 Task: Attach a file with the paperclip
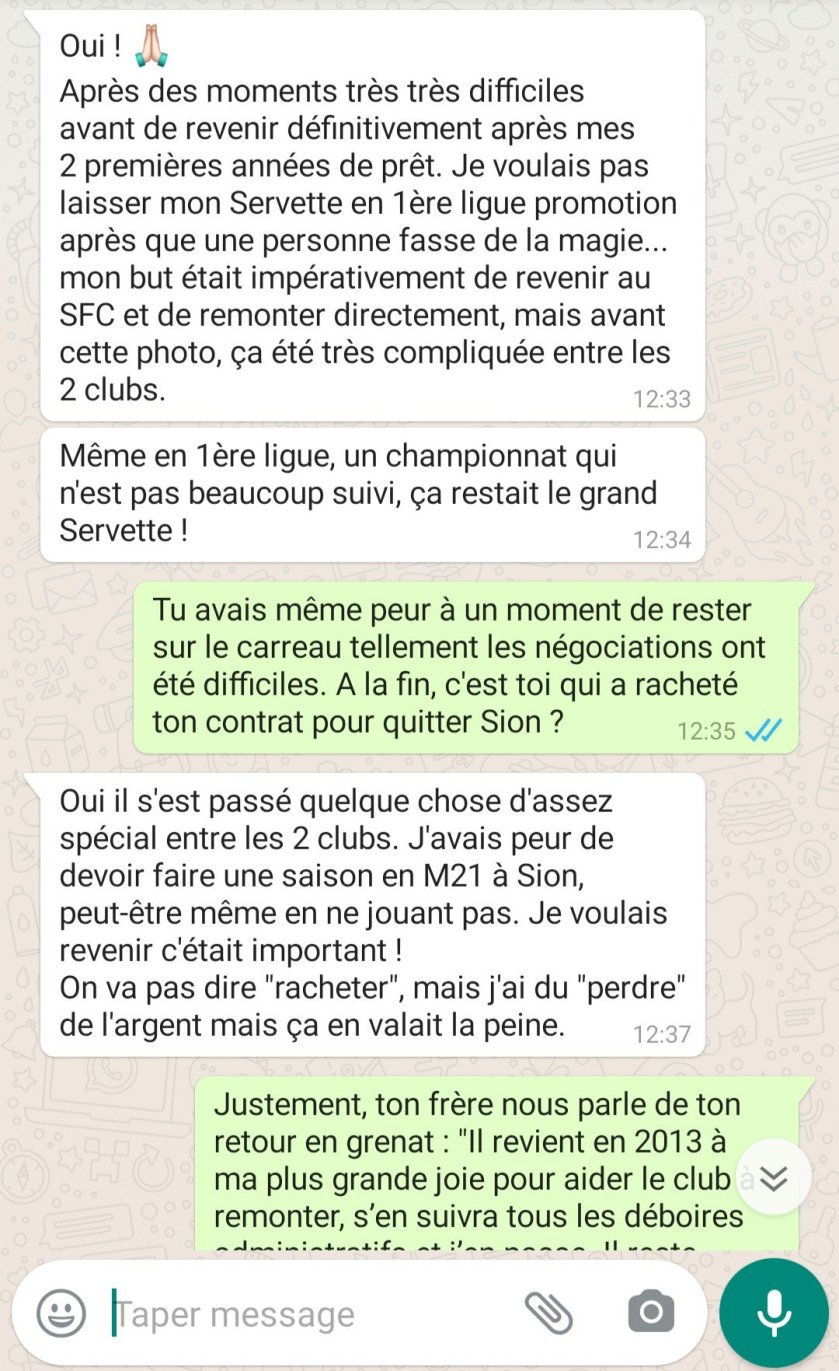click(x=548, y=1313)
